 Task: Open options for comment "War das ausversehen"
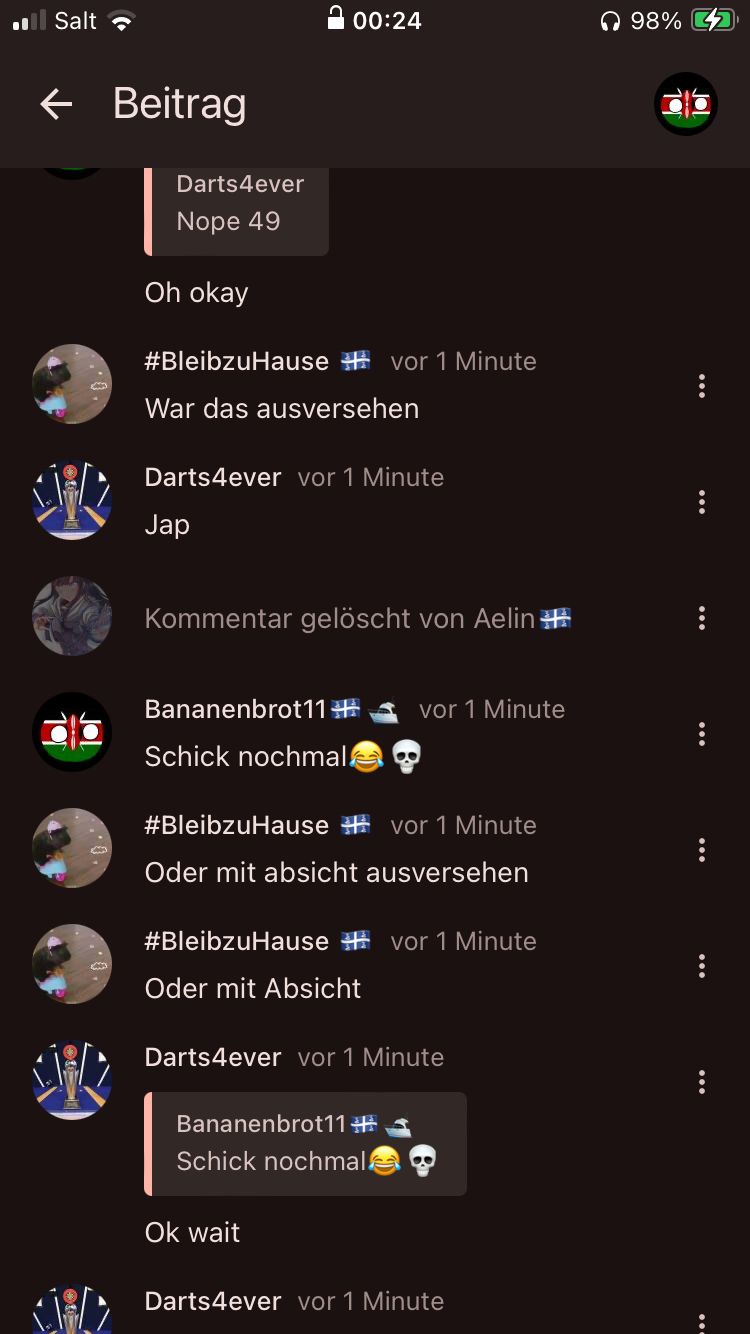point(702,385)
